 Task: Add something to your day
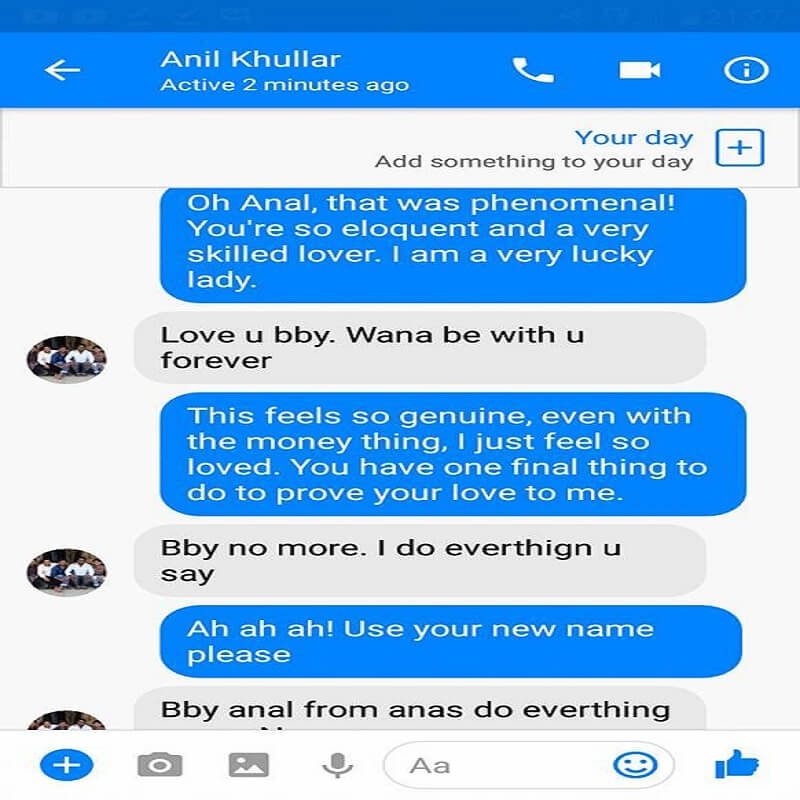point(739,148)
